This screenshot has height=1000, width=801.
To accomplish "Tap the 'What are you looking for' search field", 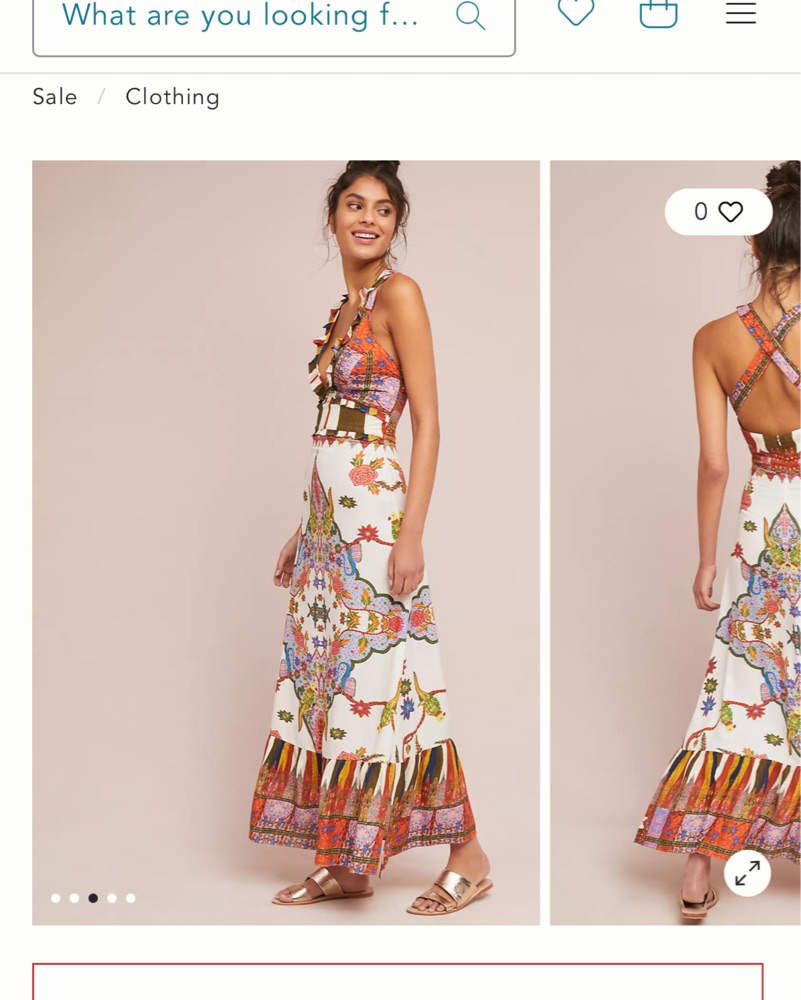I will (x=240, y=17).
